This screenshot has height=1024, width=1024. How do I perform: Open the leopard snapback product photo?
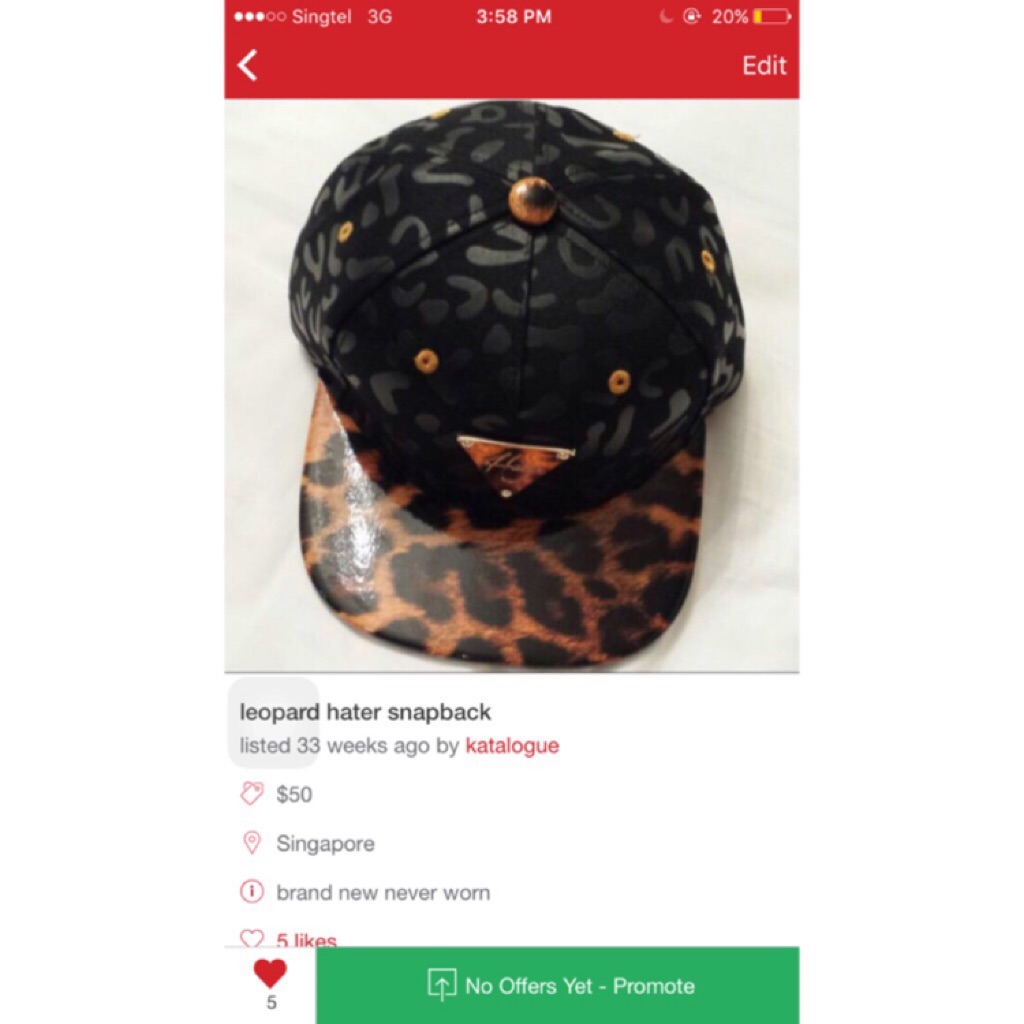pos(511,385)
